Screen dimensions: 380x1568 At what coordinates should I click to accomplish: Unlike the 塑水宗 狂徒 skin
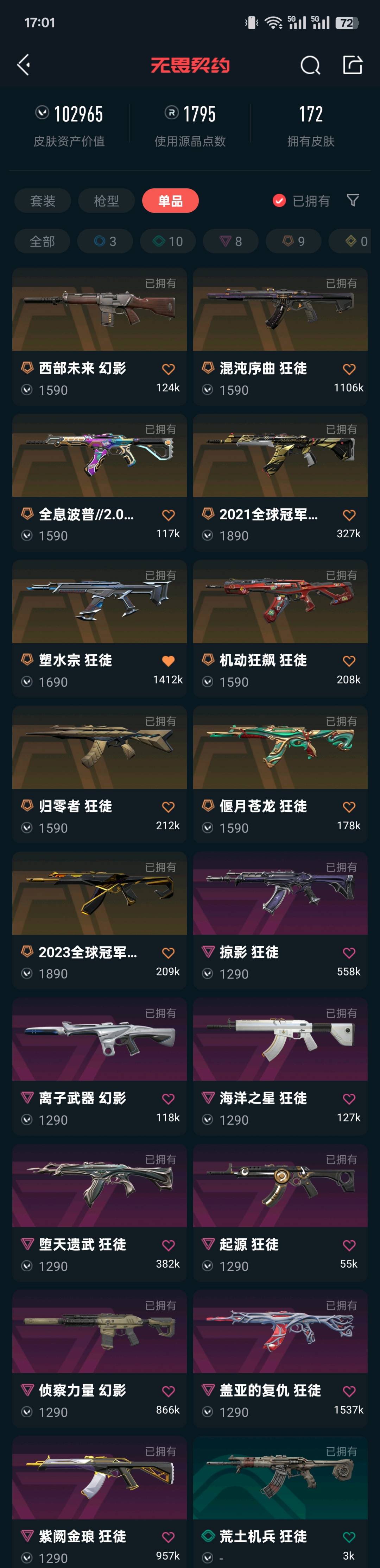tap(169, 661)
